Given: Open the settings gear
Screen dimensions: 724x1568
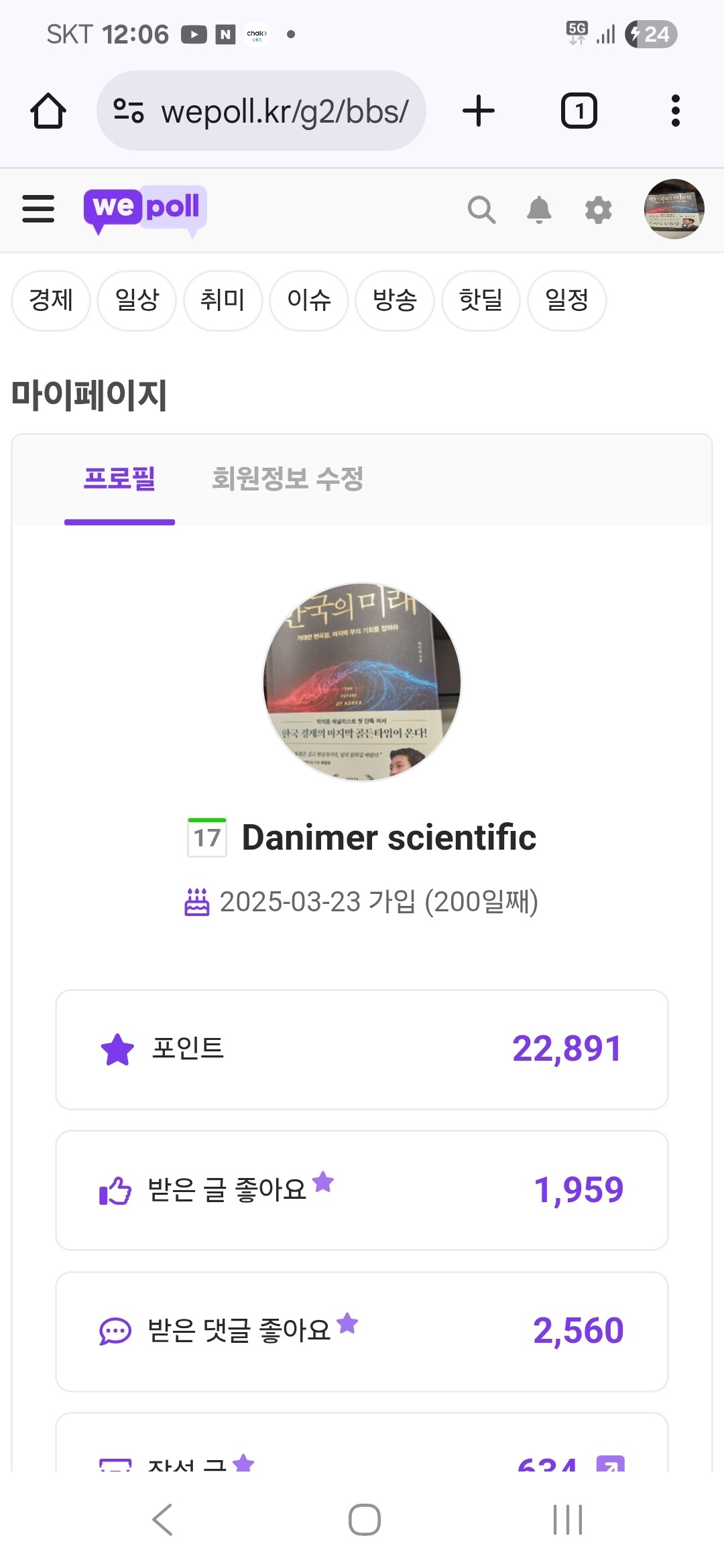Looking at the screenshot, I should [x=598, y=210].
